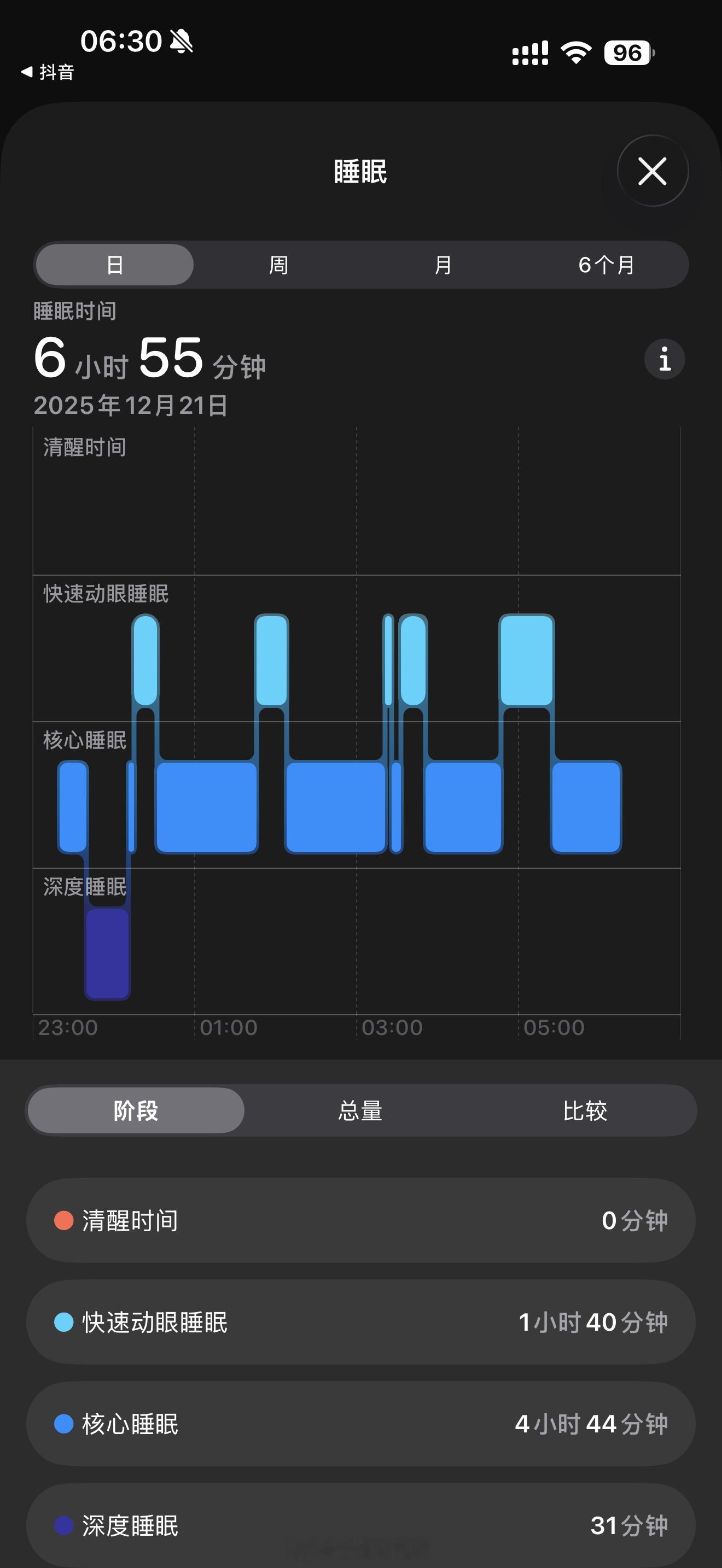Switch to the 周 view

tap(278, 264)
